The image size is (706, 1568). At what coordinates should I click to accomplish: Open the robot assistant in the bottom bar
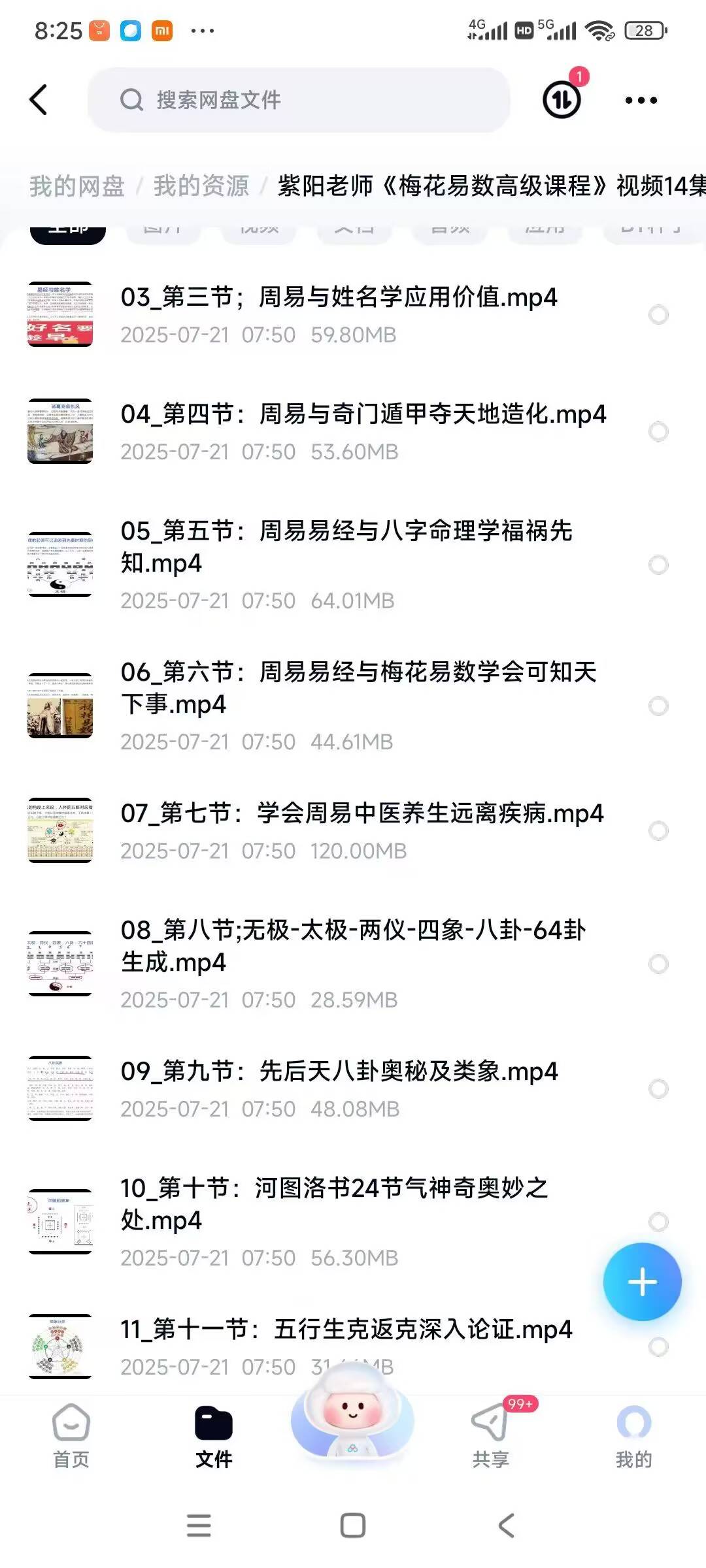(x=352, y=1418)
